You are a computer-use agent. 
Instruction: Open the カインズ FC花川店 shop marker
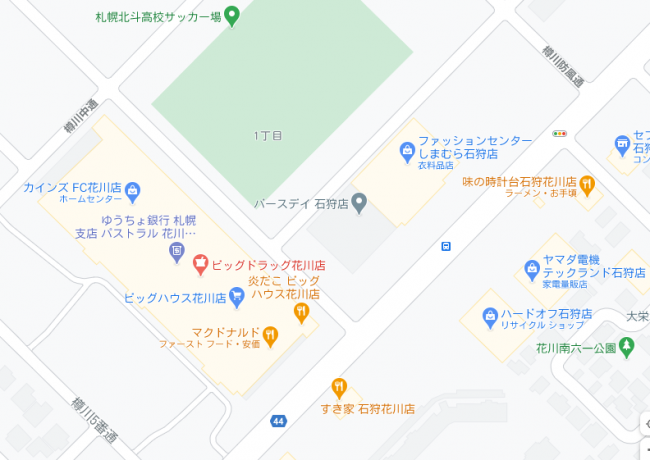[135, 190]
